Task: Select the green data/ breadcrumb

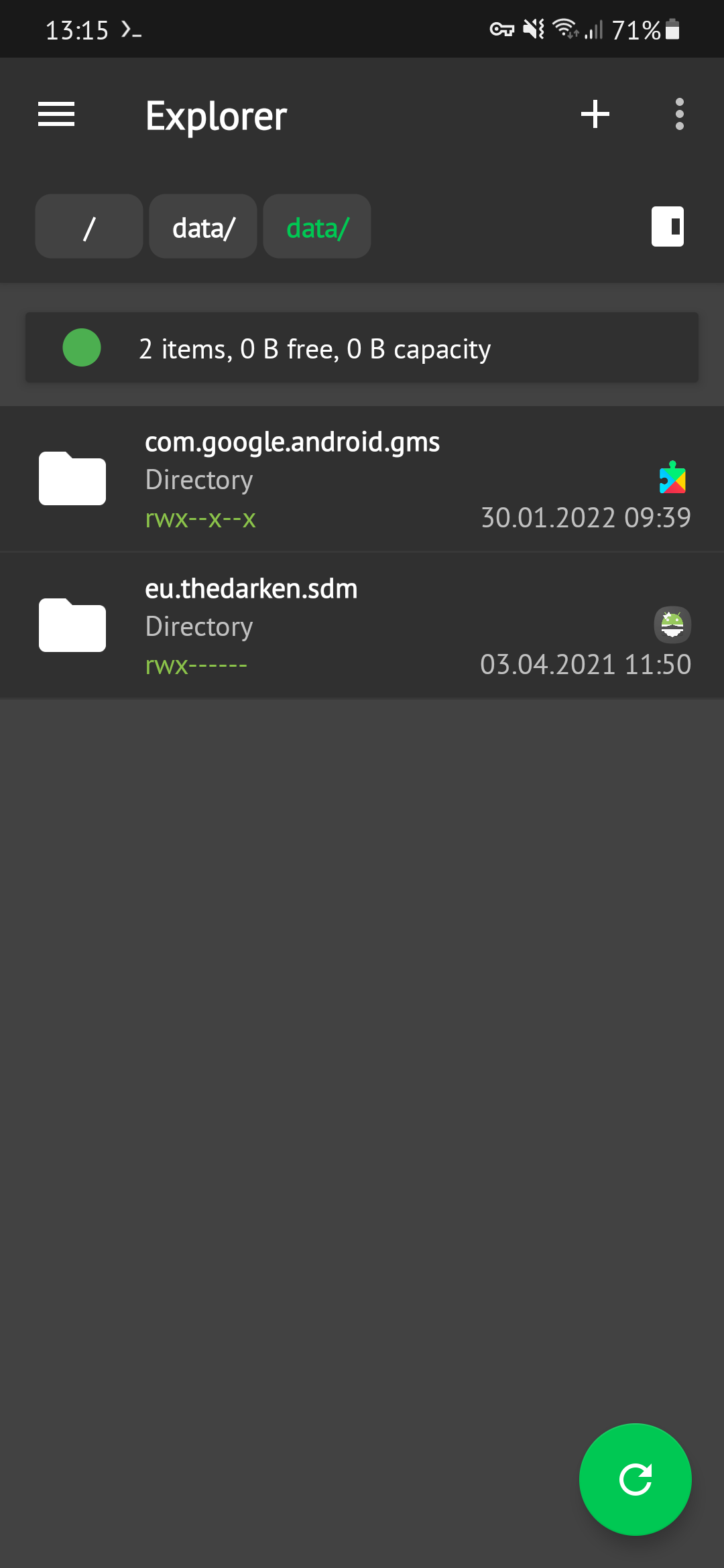Action: tap(317, 227)
